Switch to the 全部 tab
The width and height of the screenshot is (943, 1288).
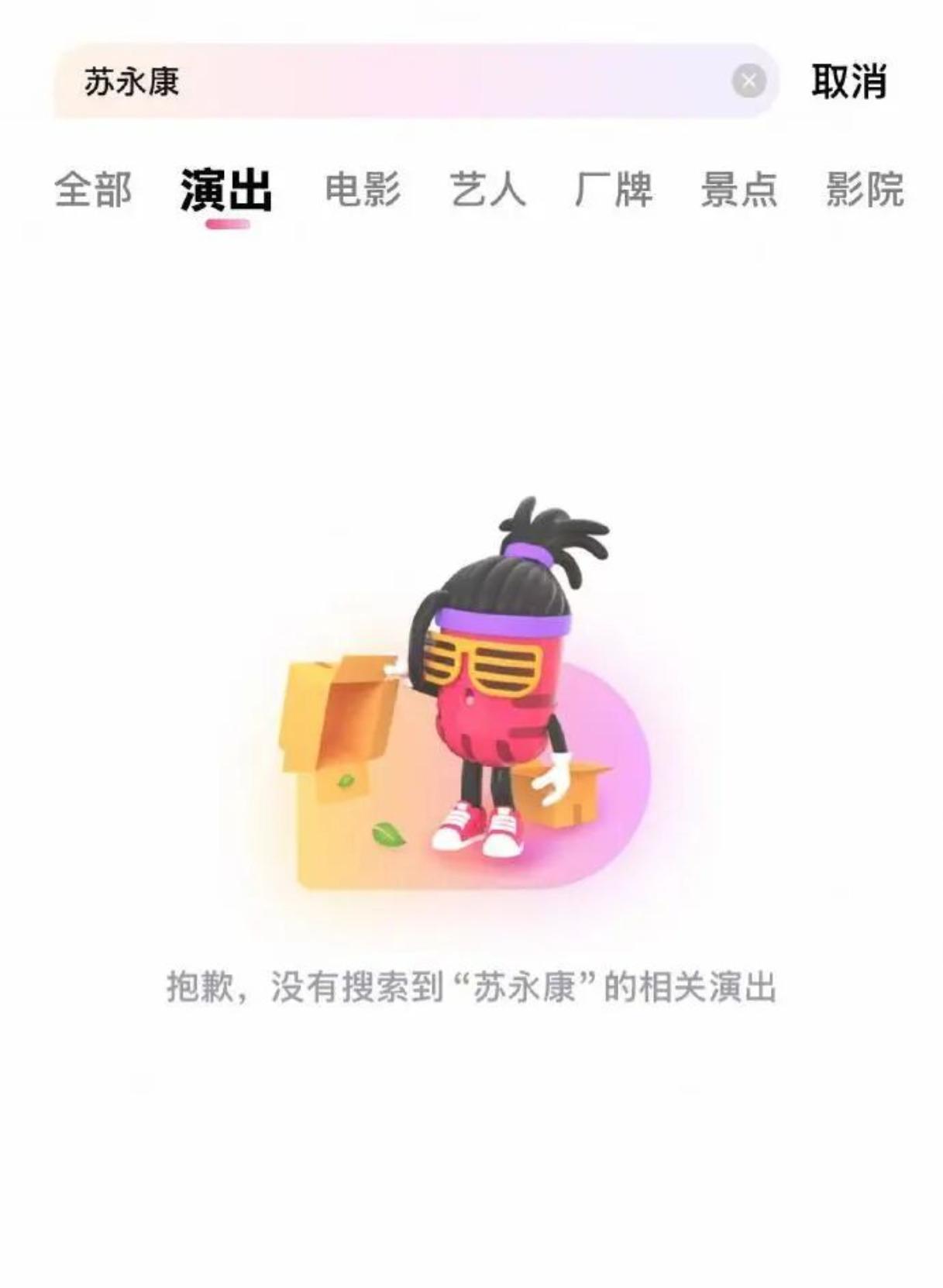[93, 190]
